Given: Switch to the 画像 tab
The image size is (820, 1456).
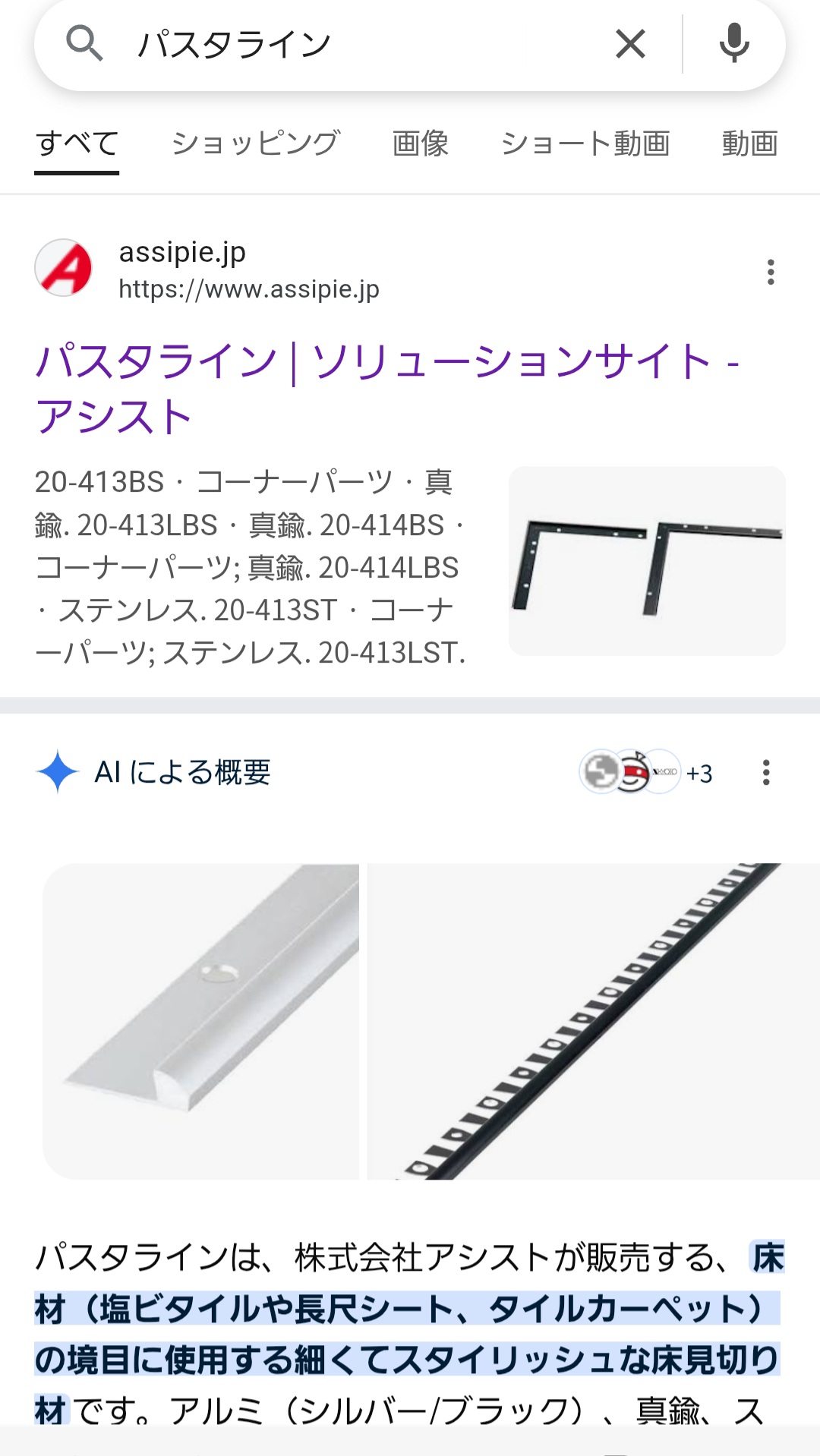Looking at the screenshot, I should (x=420, y=143).
